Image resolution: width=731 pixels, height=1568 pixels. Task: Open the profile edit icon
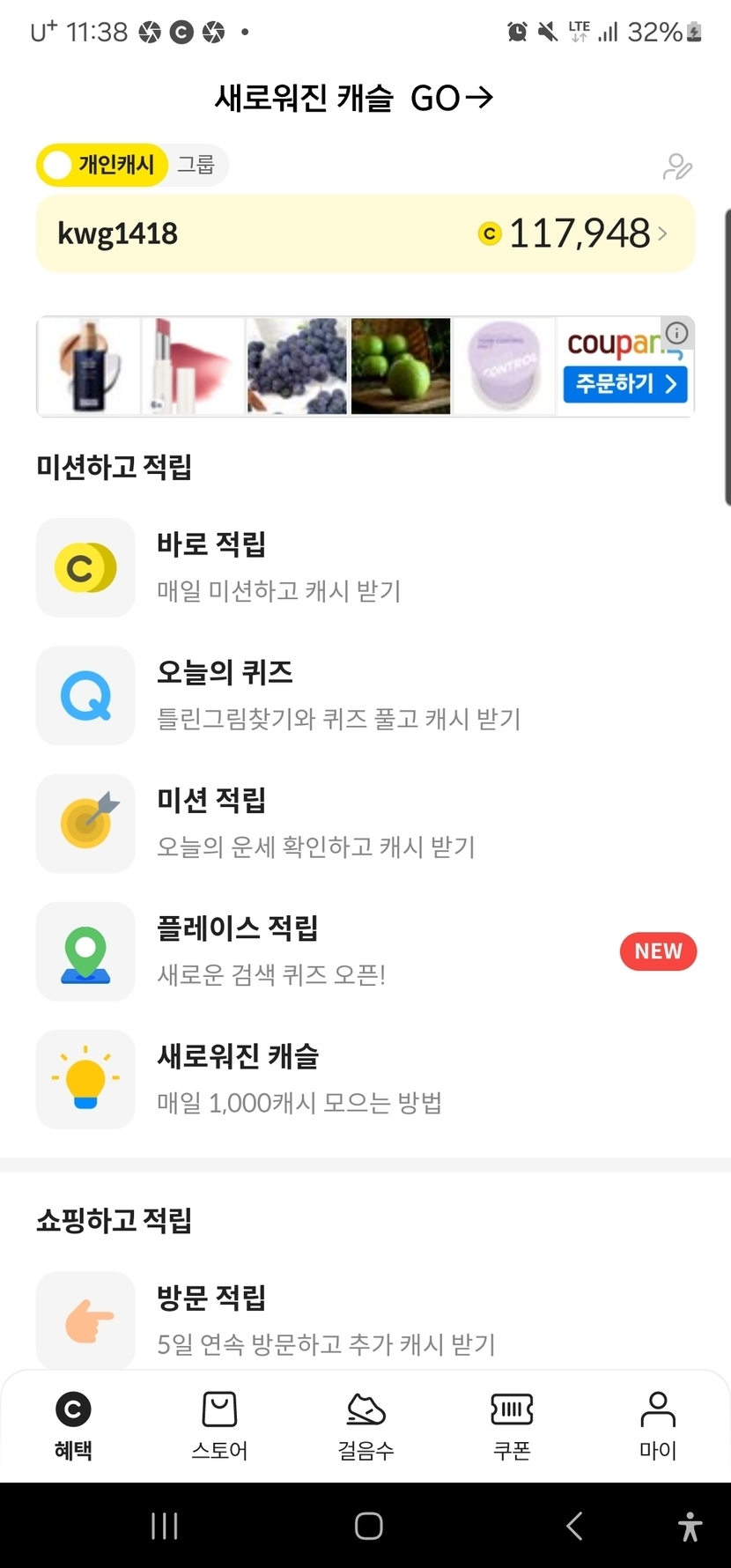point(677,166)
